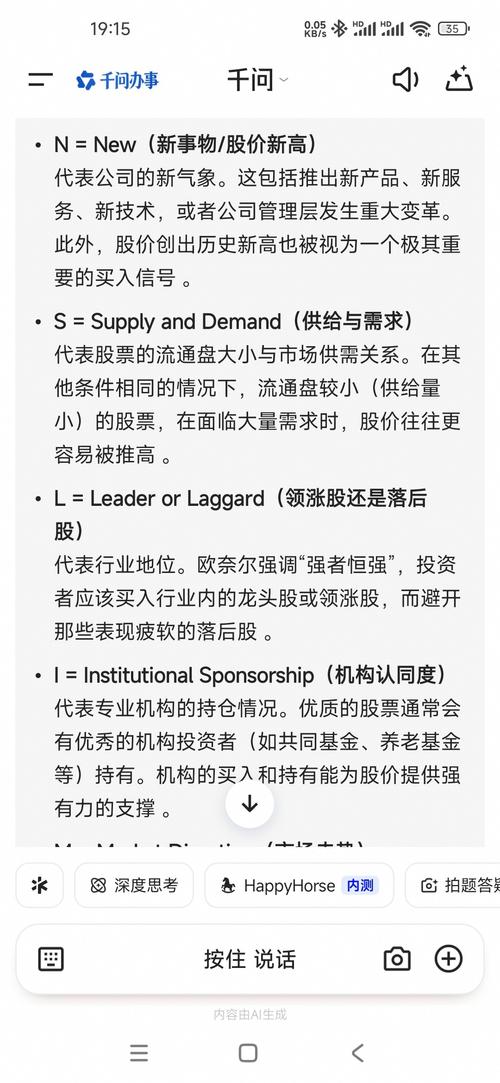This screenshot has height=1083, width=500.
Task: Open 千问办事 from the header
Action: point(117,80)
